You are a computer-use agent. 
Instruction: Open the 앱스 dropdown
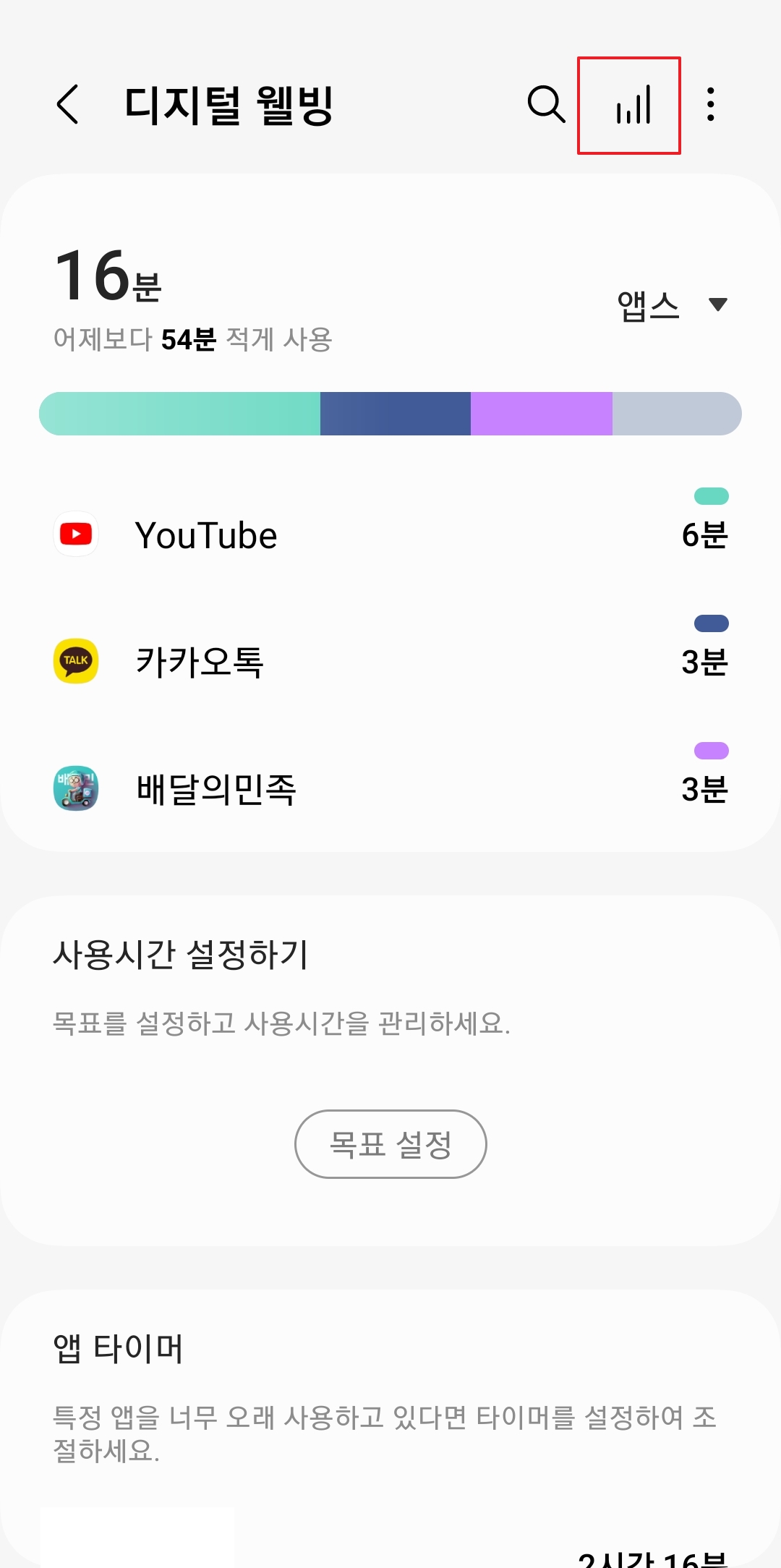point(649,304)
